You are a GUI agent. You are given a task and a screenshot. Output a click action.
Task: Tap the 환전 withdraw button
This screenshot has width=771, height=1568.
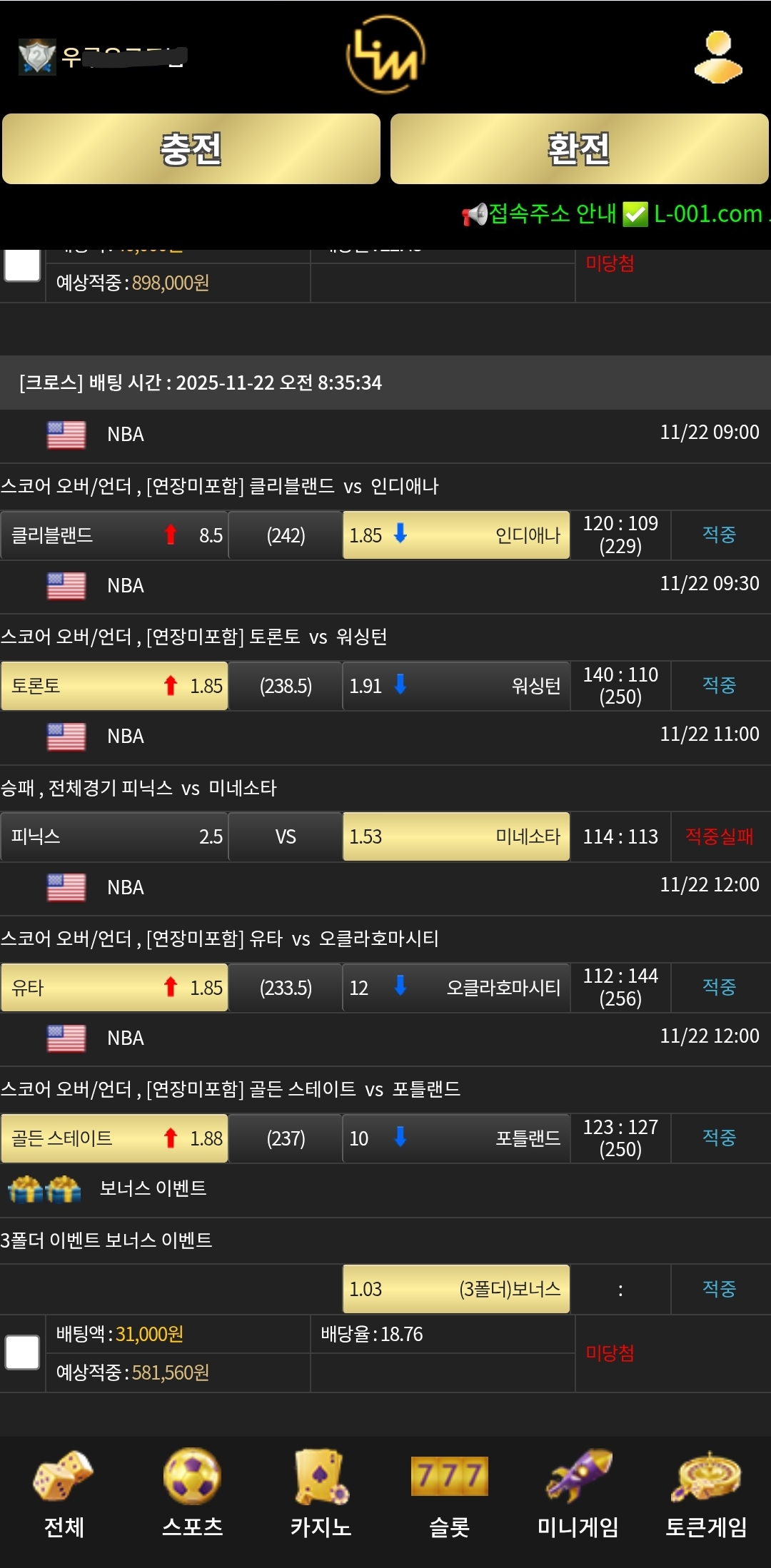579,149
